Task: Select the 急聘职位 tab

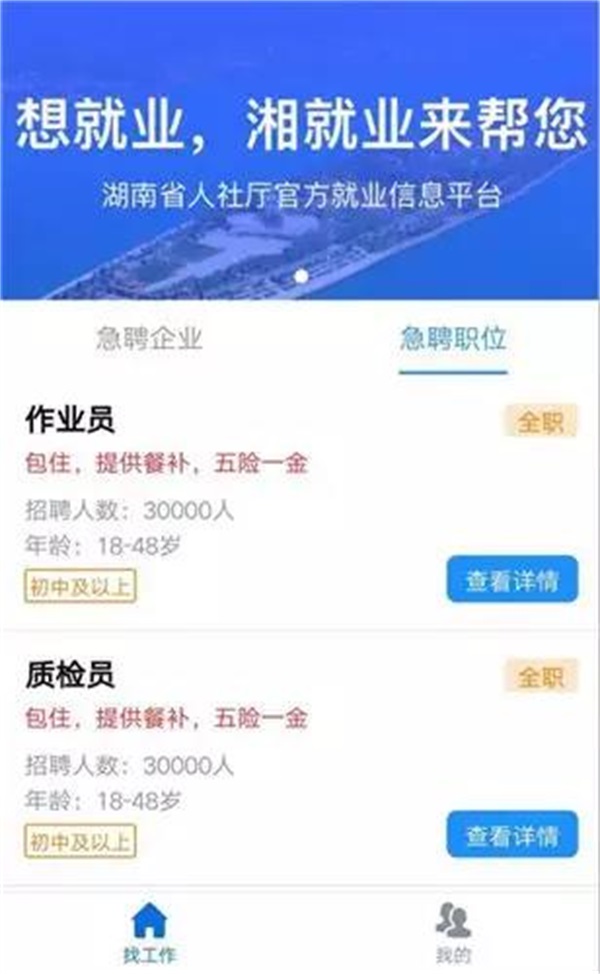Action: point(453,338)
